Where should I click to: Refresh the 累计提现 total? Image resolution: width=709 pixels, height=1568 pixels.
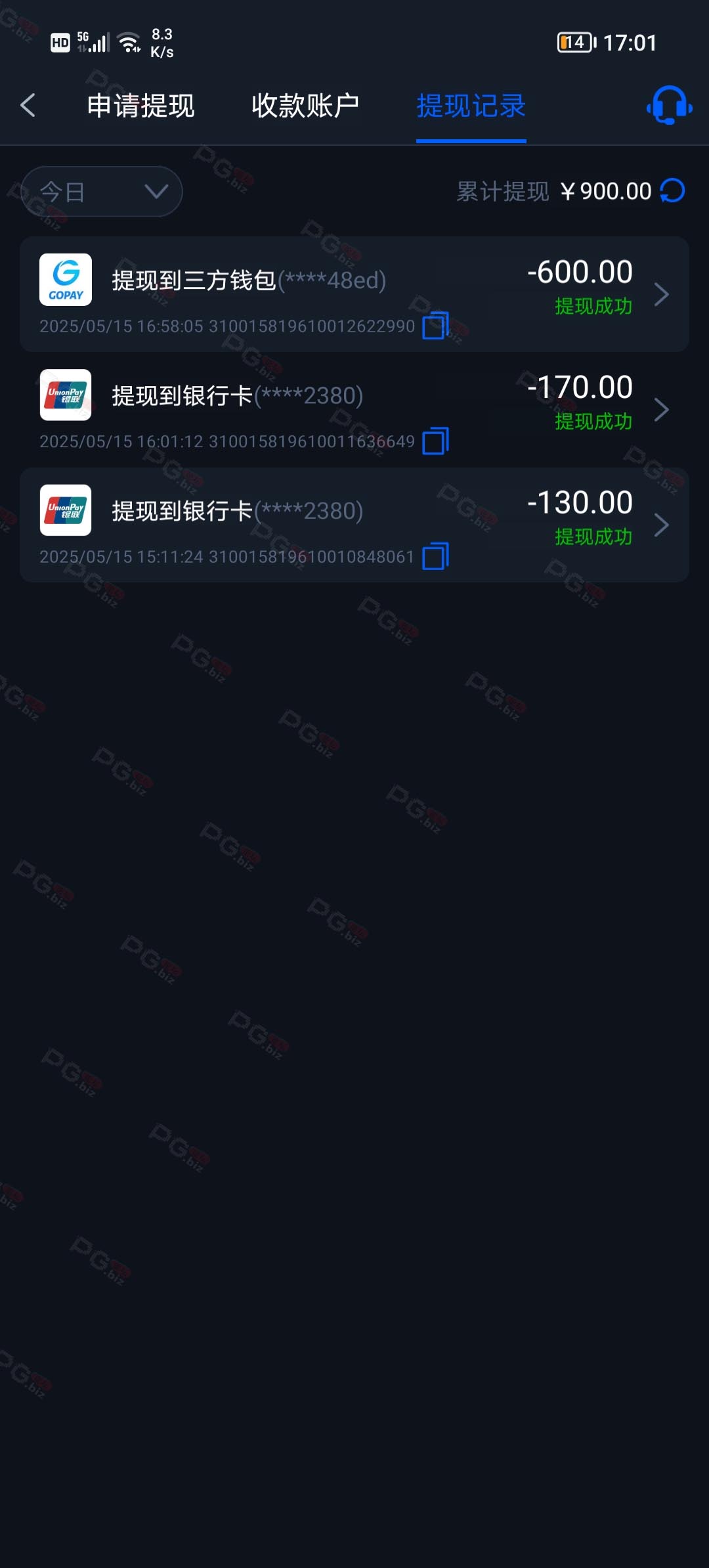point(672,191)
